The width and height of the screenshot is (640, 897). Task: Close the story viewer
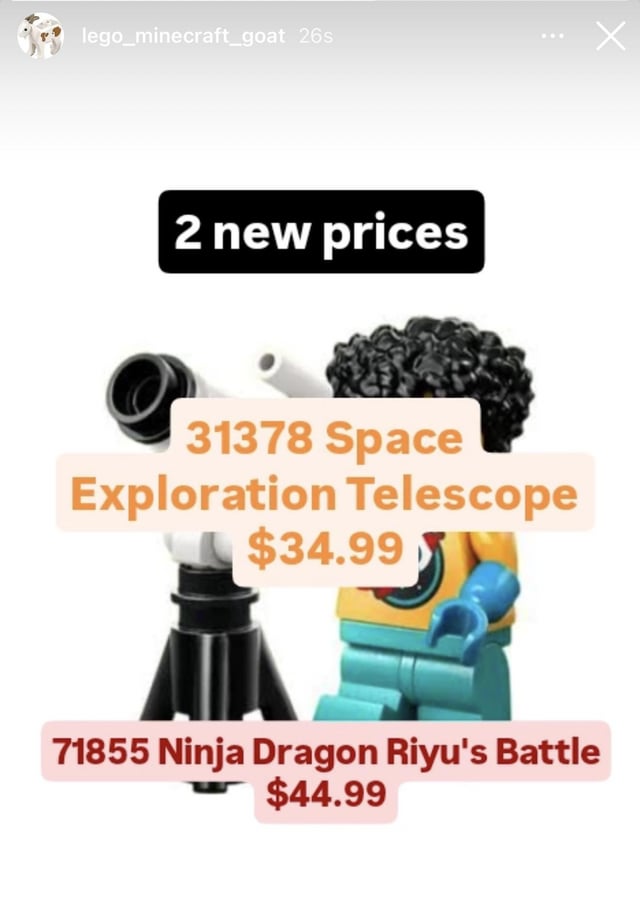pyautogui.click(x=610, y=36)
